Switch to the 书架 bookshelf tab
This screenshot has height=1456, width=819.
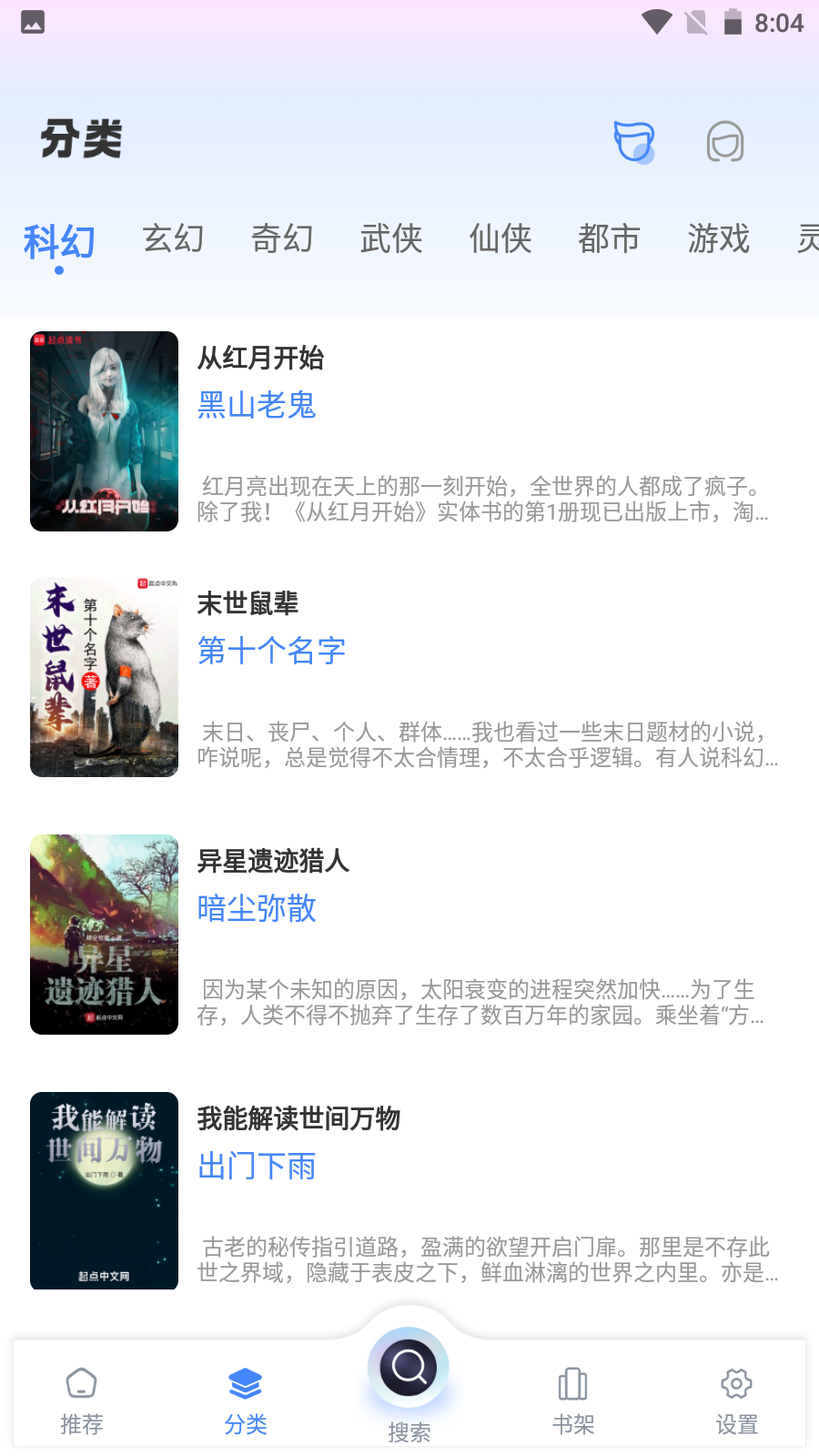573,1401
